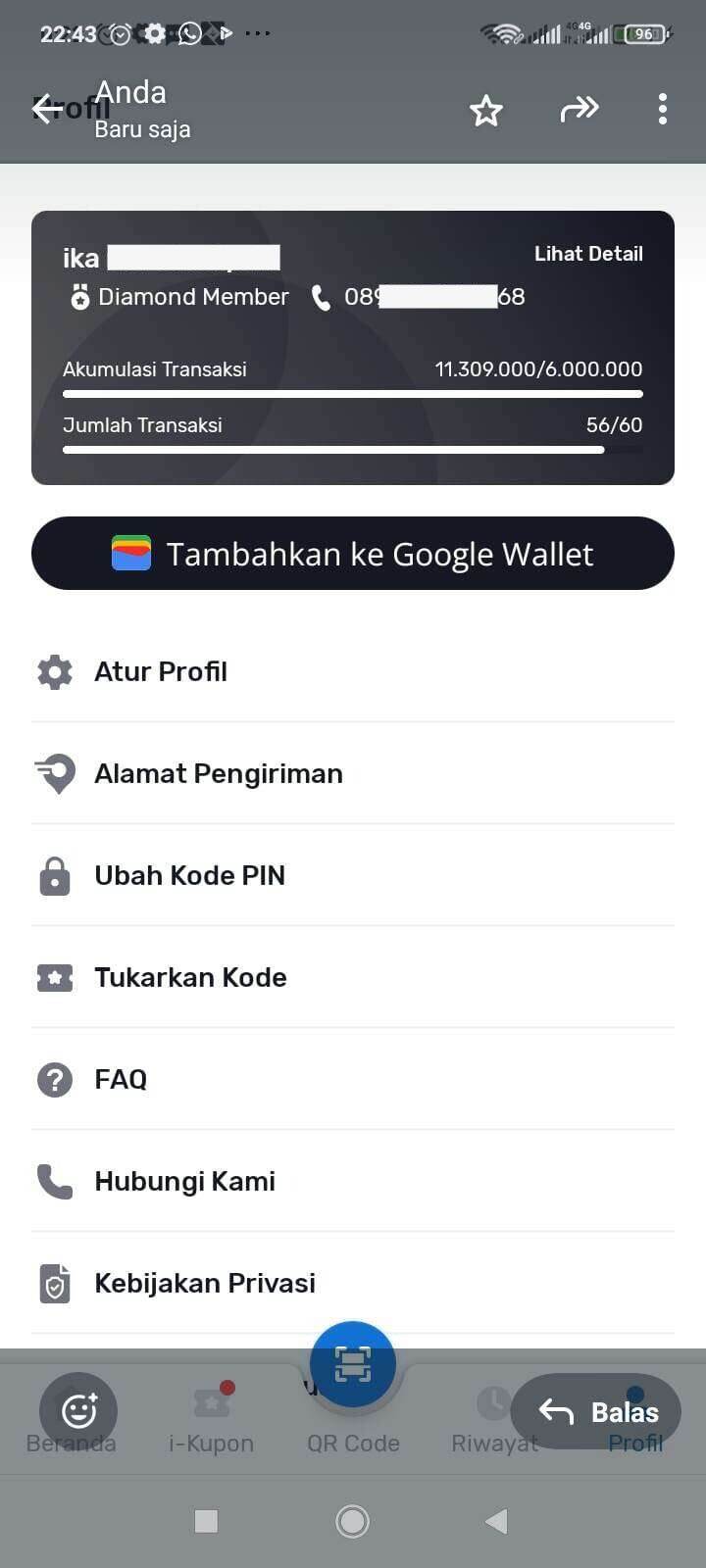
Task: Open the recent apps view
Action: tap(206, 1521)
